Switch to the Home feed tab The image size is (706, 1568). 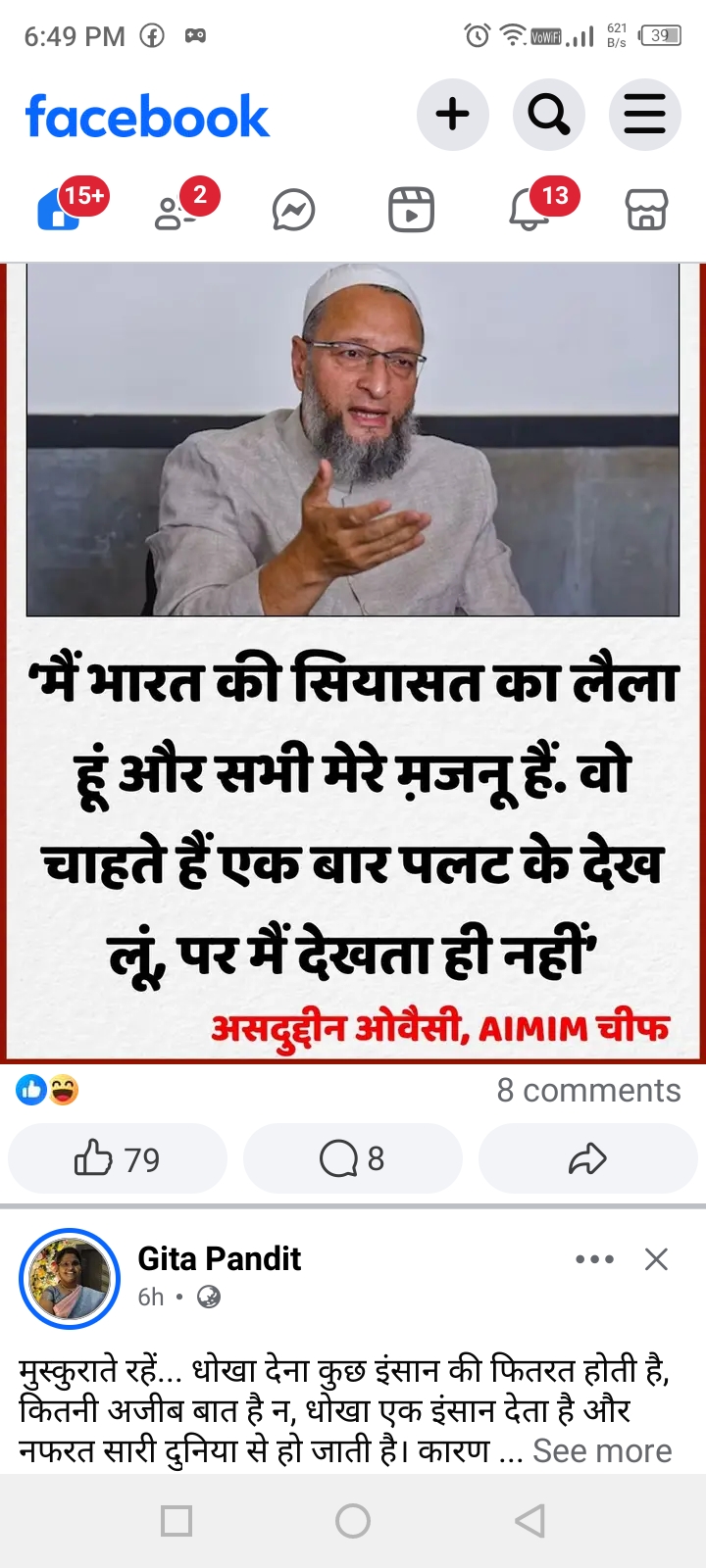(60, 209)
